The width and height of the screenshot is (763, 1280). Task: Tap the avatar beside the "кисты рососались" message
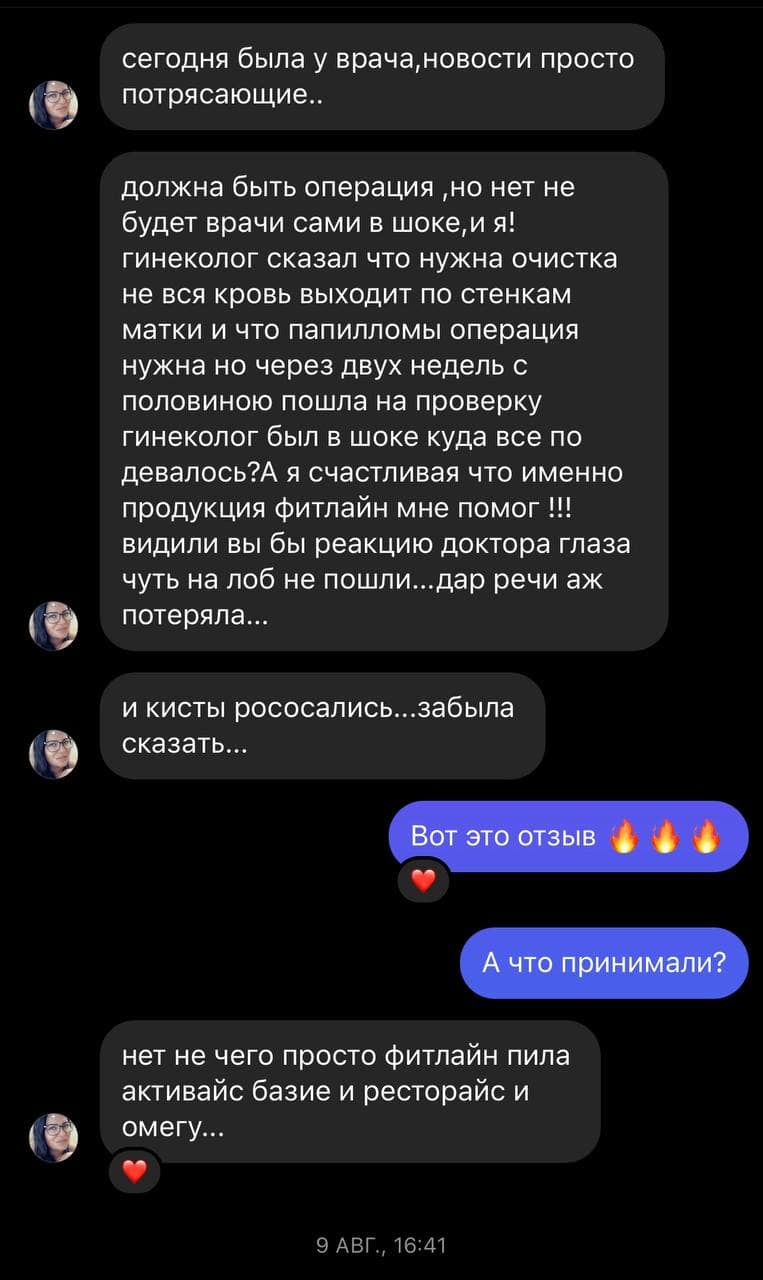pos(55,754)
